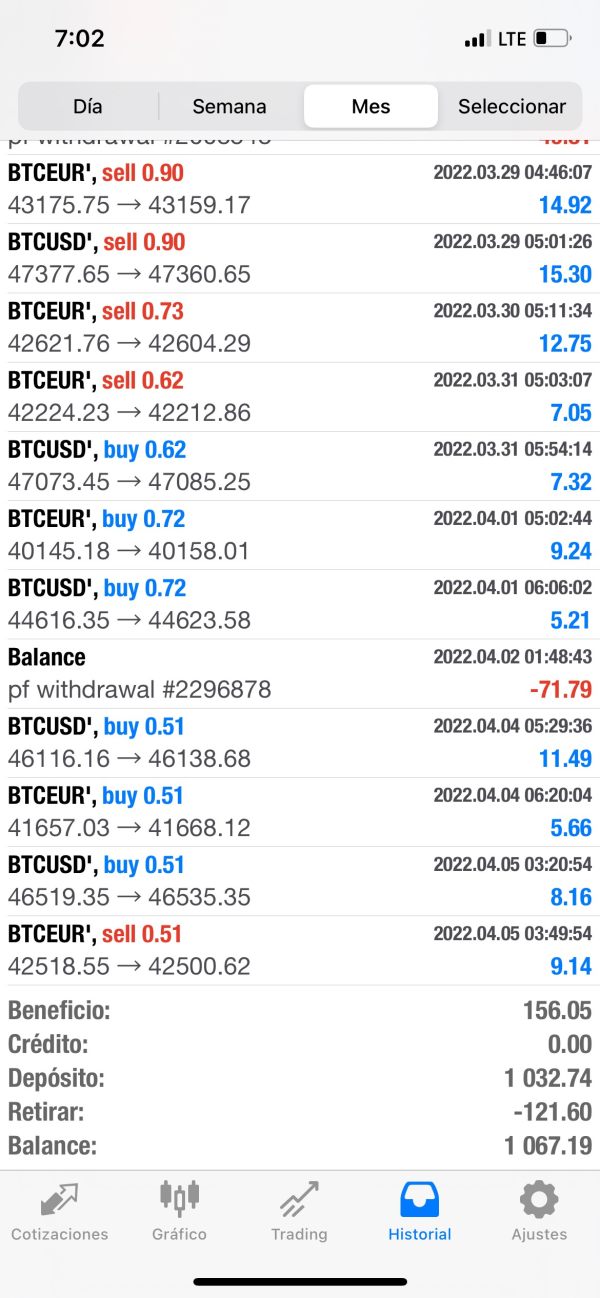Open the Gráfico tab
The height and width of the screenshot is (1298, 600).
pyautogui.click(x=180, y=1210)
